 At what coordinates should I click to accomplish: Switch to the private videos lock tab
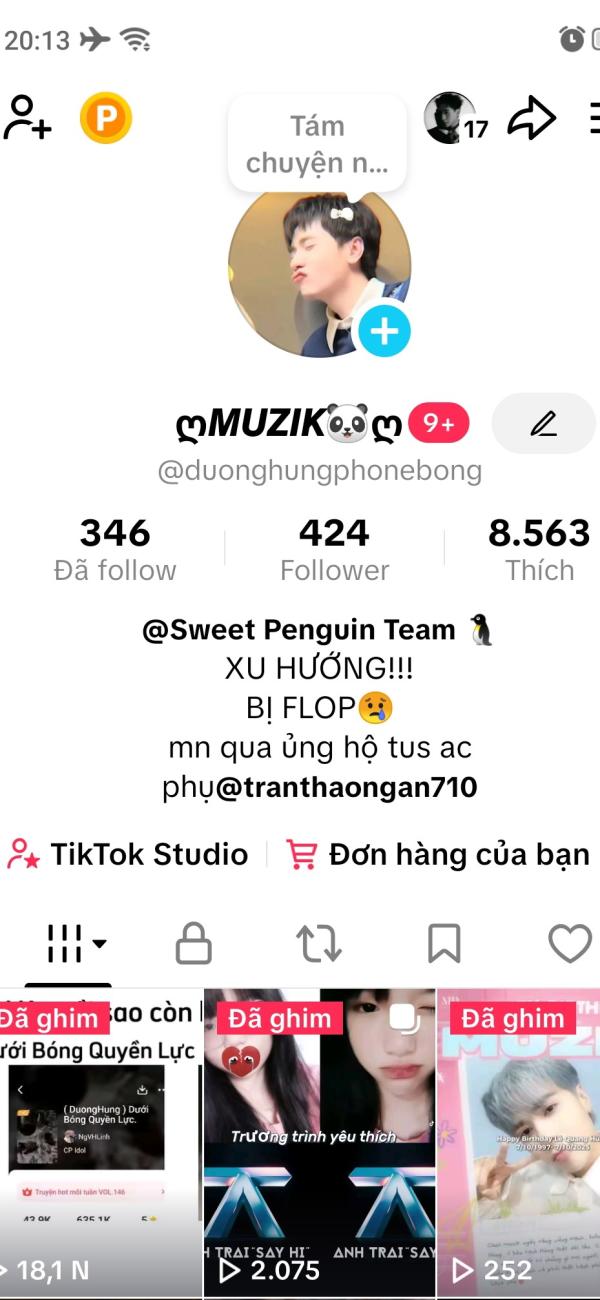click(193, 943)
